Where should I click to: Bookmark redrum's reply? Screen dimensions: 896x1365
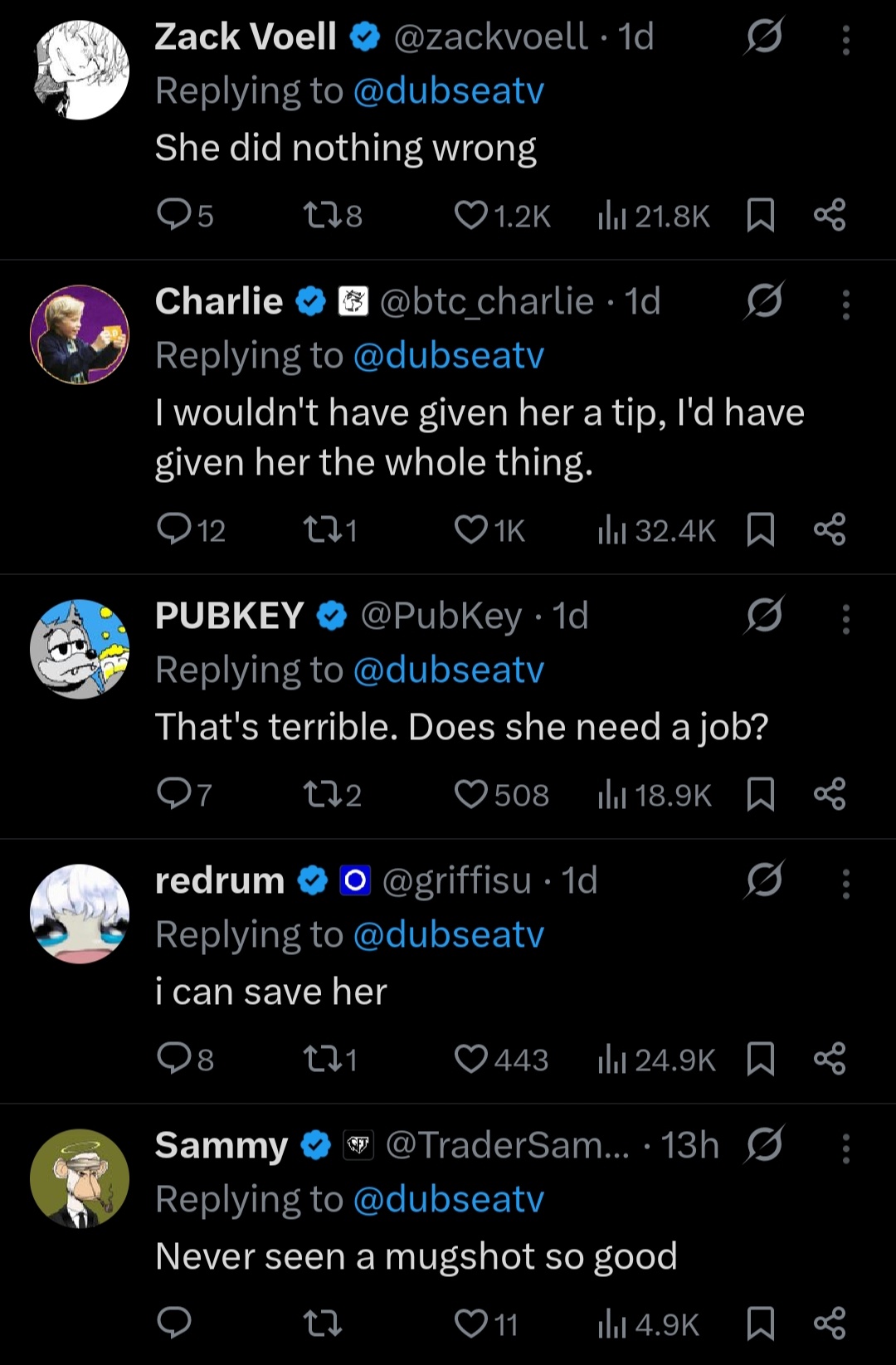pos(760,1059)
